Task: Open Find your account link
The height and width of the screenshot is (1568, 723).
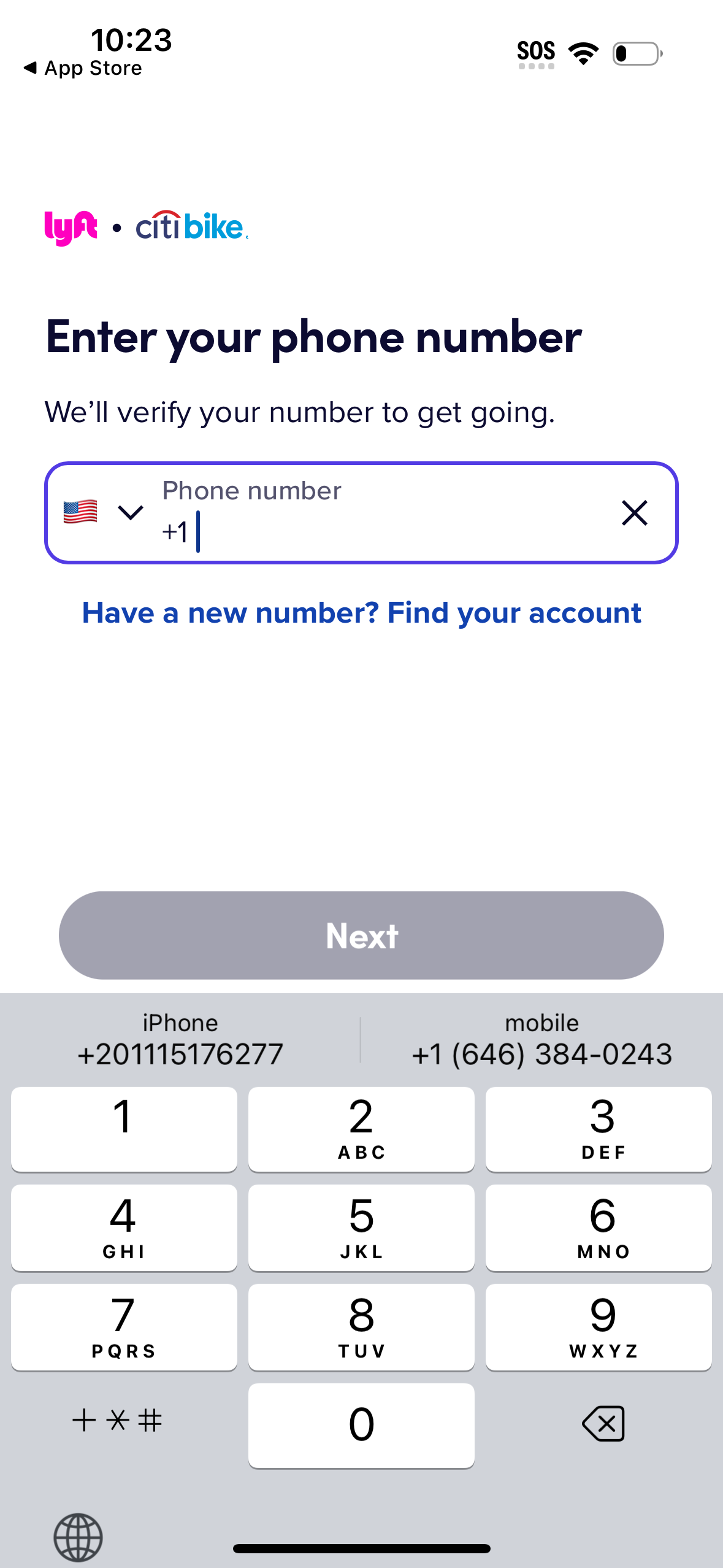Action: [362, 612]
